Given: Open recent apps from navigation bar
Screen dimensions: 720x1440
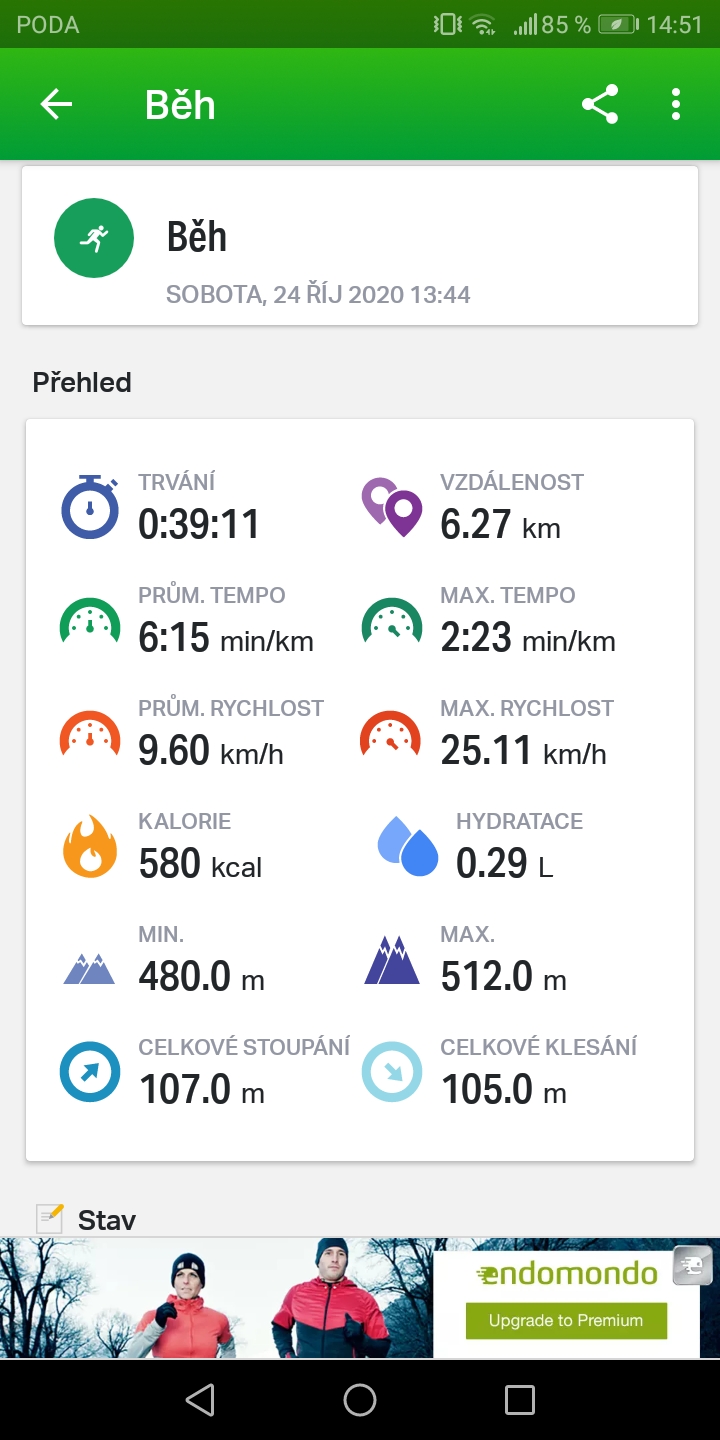Looking at the screenshot, I should [520, 1399].
